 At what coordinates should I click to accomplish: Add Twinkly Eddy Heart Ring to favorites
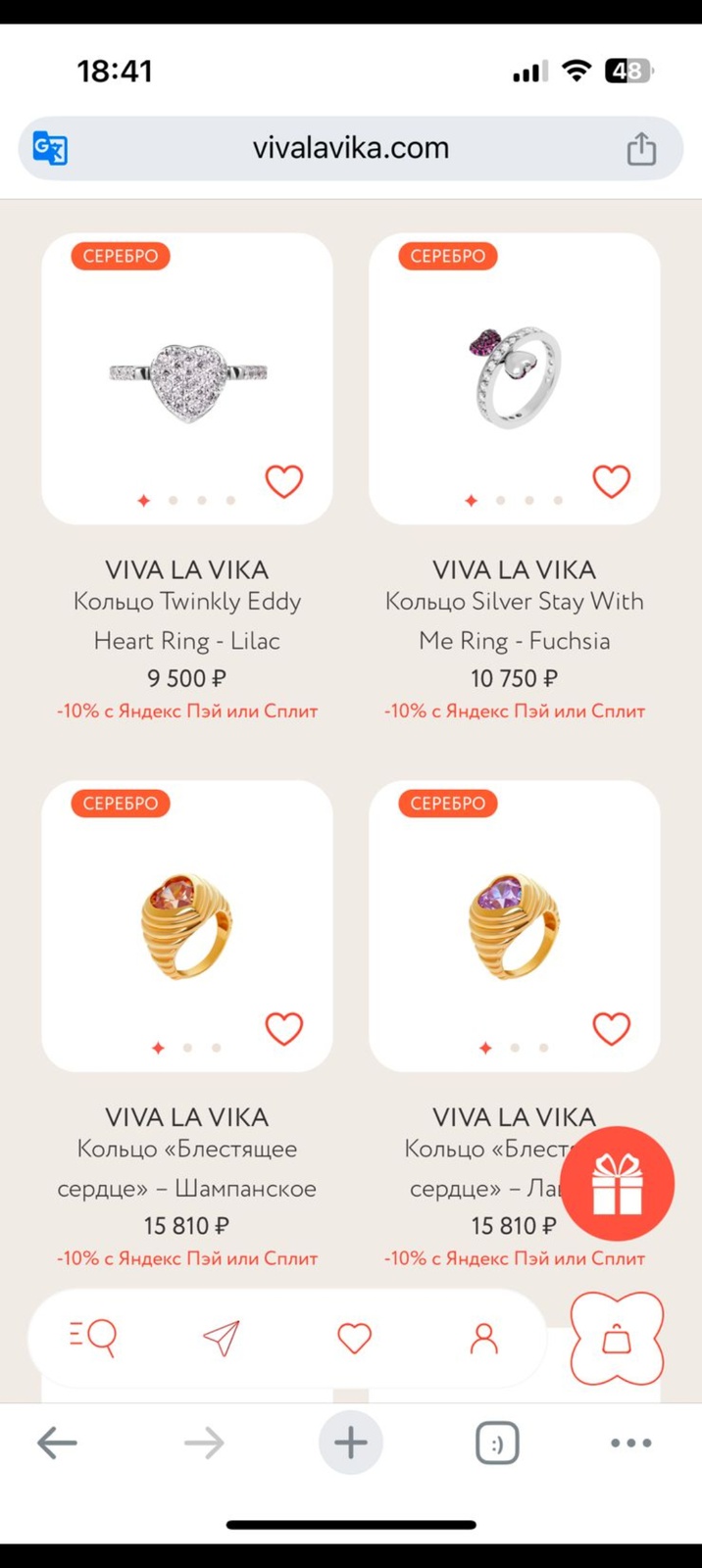point(284,481)
